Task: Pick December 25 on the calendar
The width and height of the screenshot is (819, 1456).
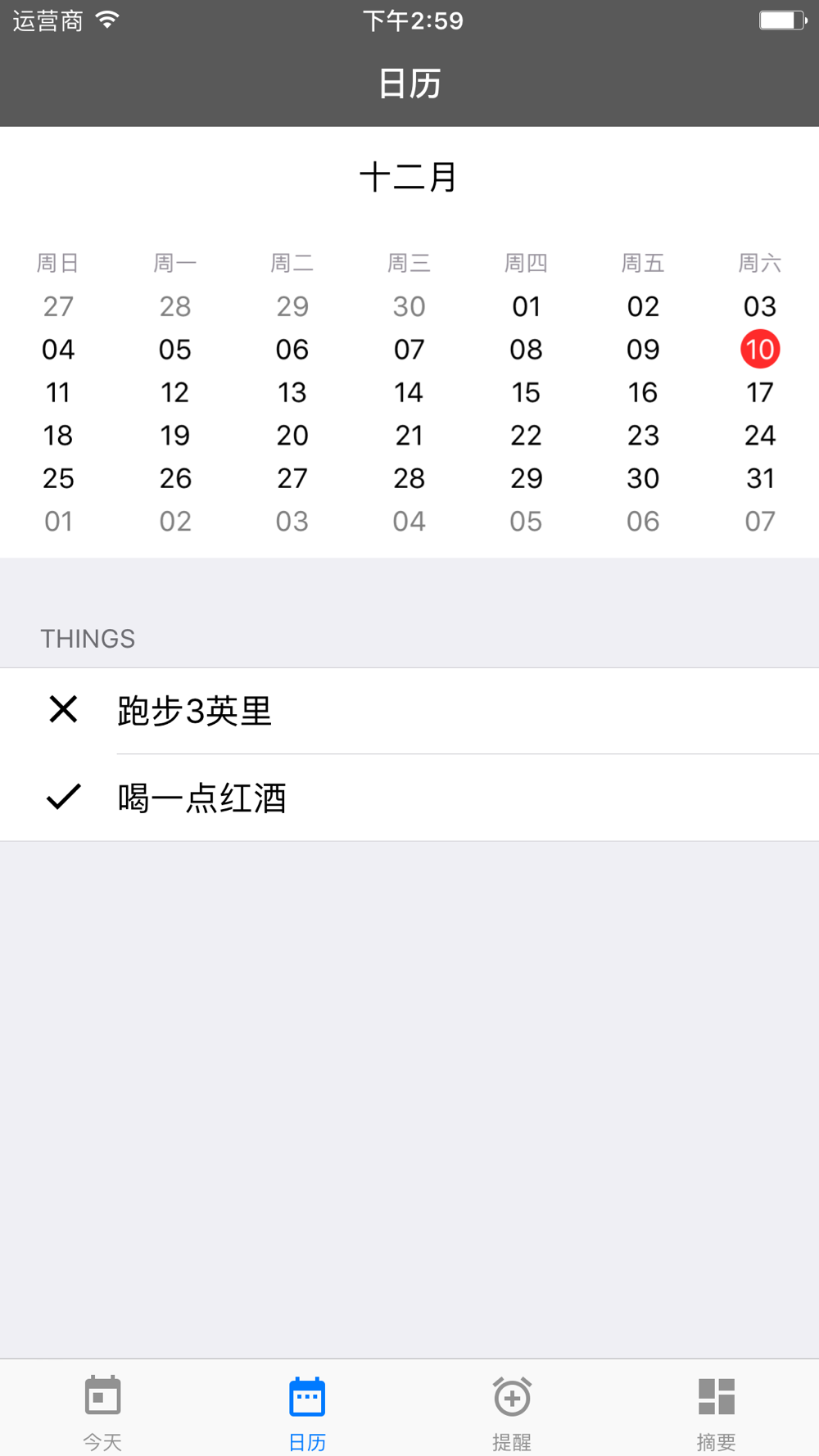Action: tap(58, 478)
